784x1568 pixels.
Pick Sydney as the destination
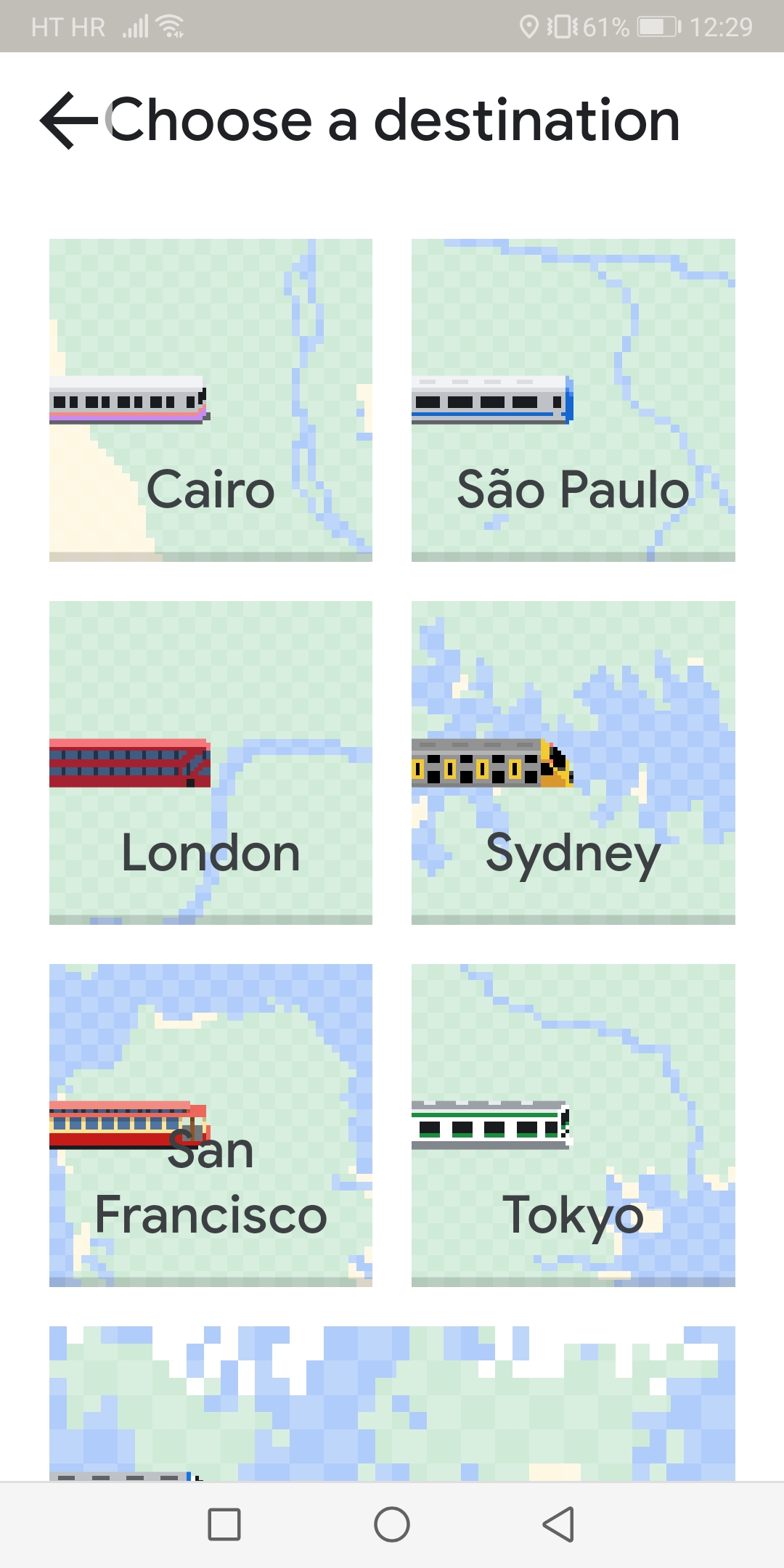(573, 763)
